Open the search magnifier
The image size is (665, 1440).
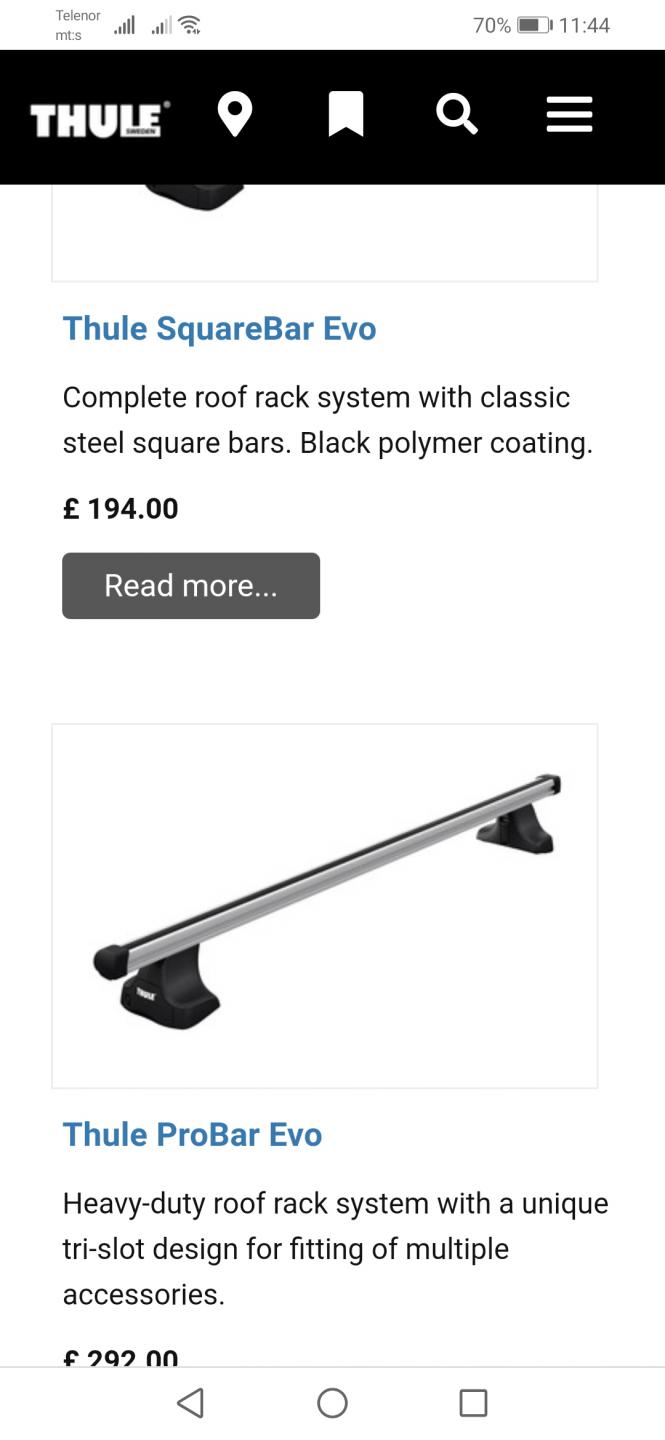coord(457,114)
